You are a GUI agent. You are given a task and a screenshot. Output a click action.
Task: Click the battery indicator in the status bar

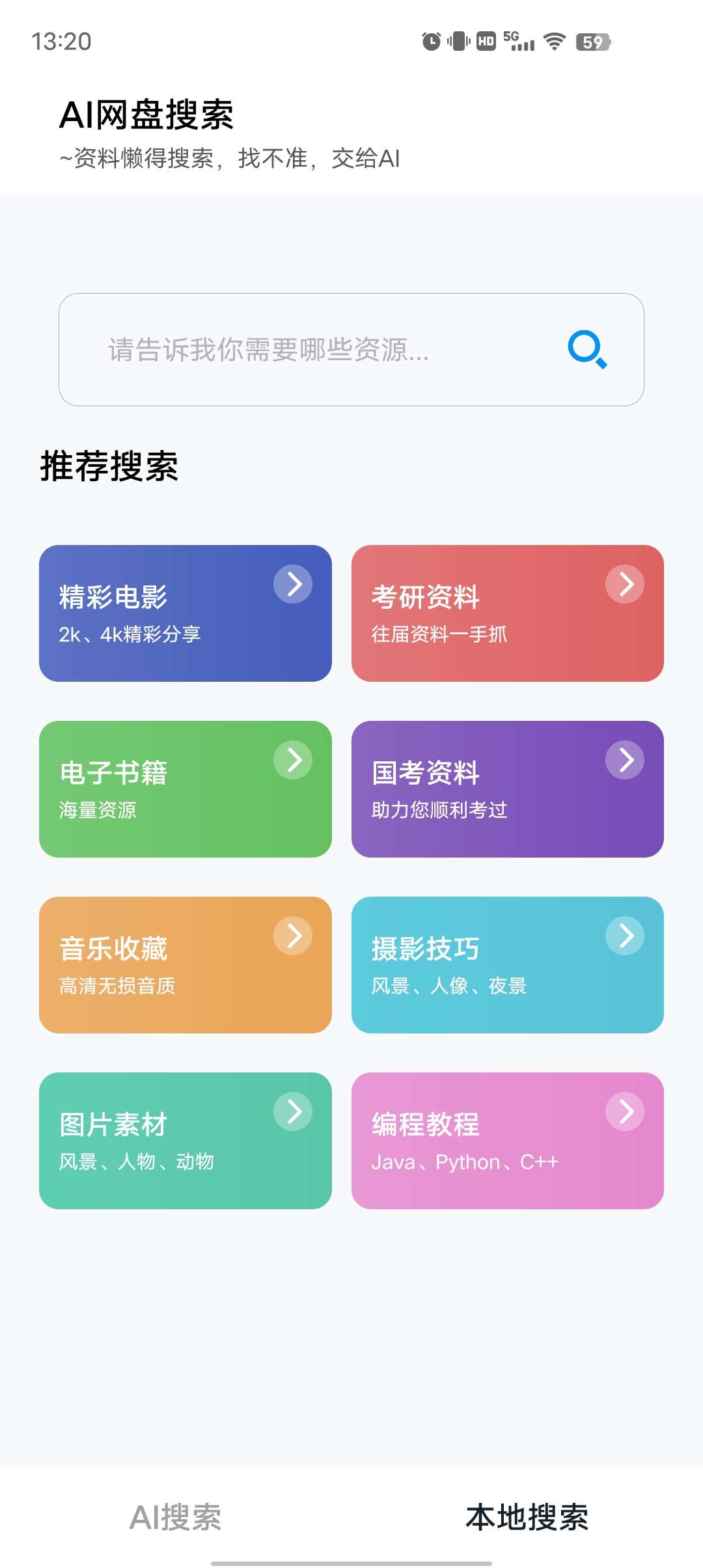pyautogui.click(x=594, y=42)
